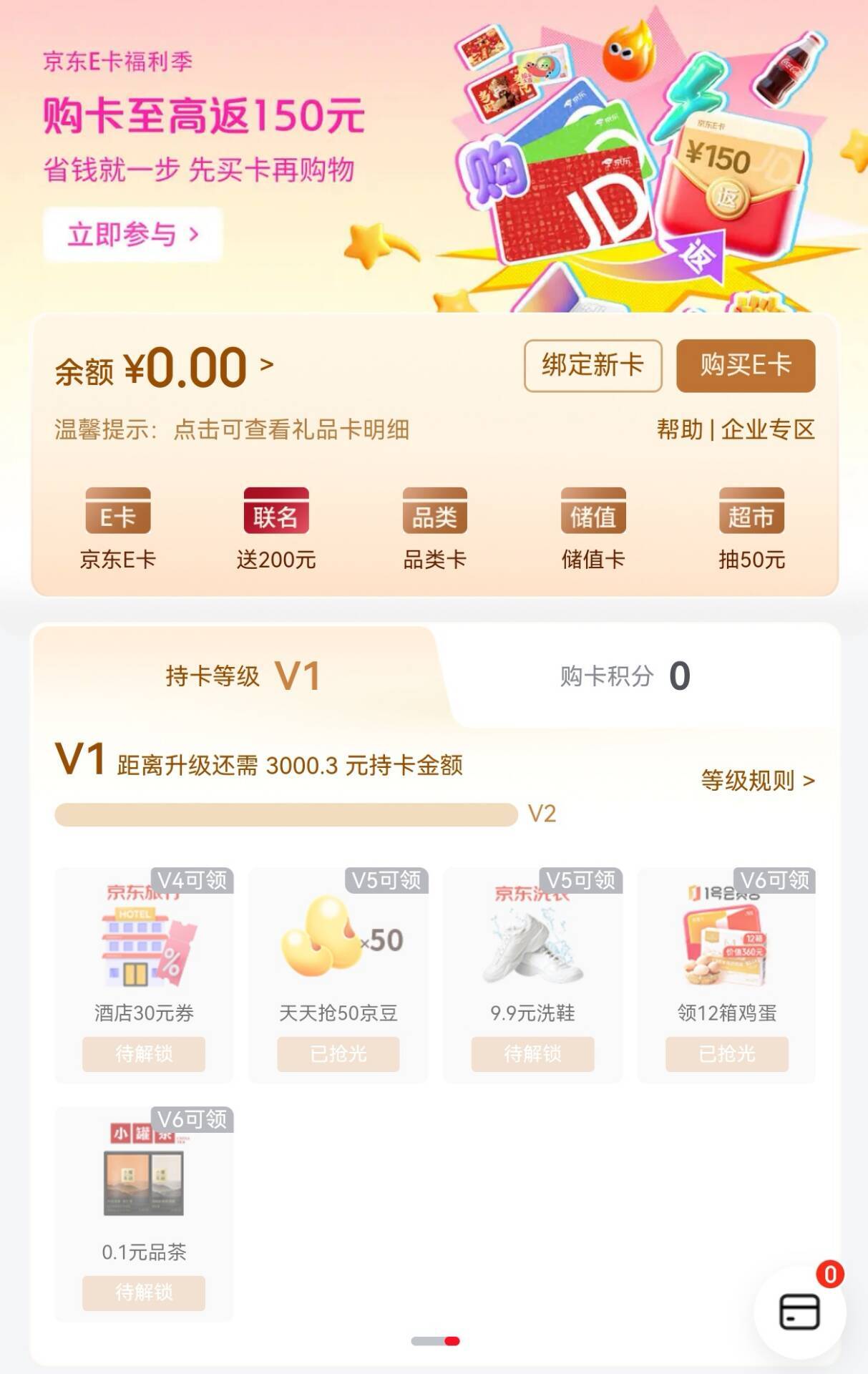This screenshot has height=1374, width=868.
Task: Open the 超市 抽50元 shortcut
Action: point(751,528)
